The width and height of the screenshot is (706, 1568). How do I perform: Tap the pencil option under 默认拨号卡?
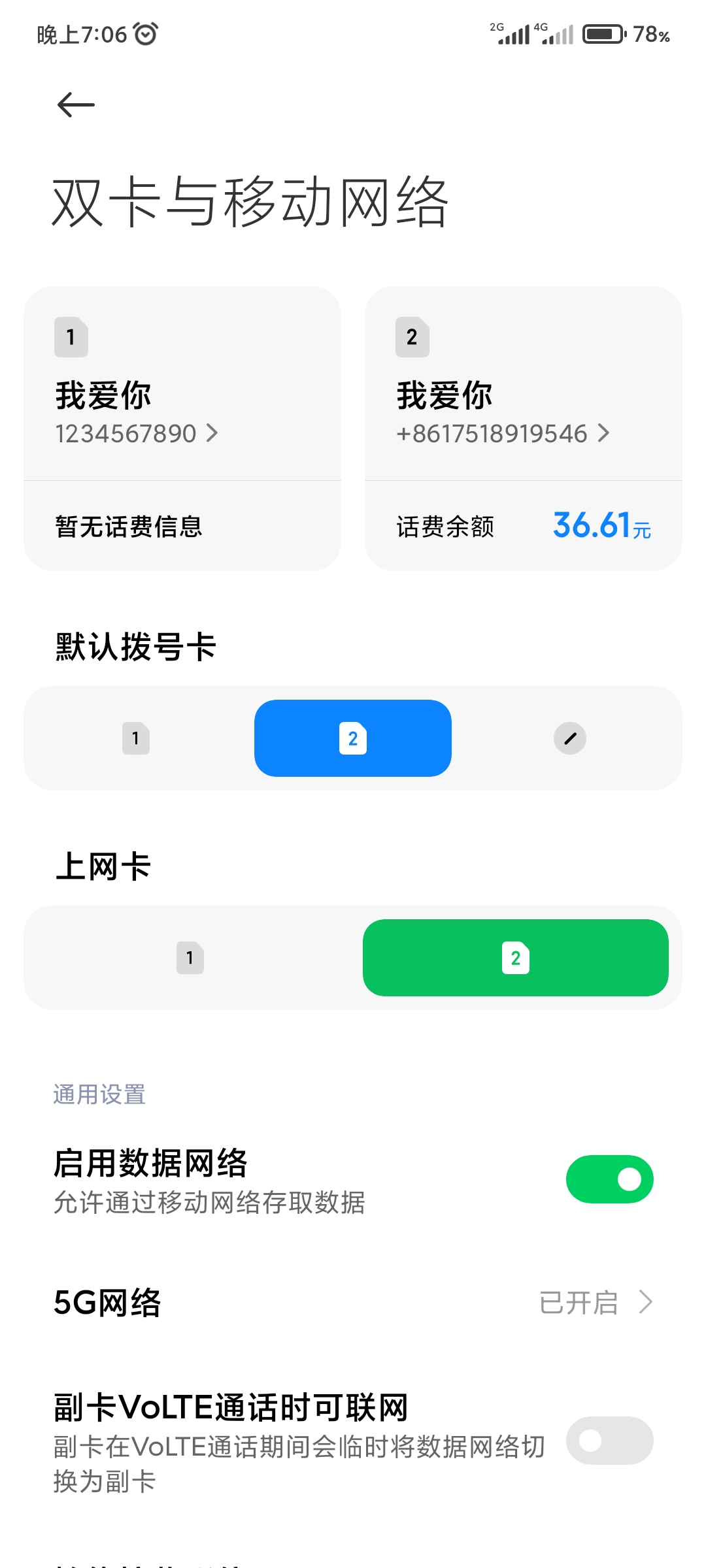pyautogui.click(x=569, y=738)
